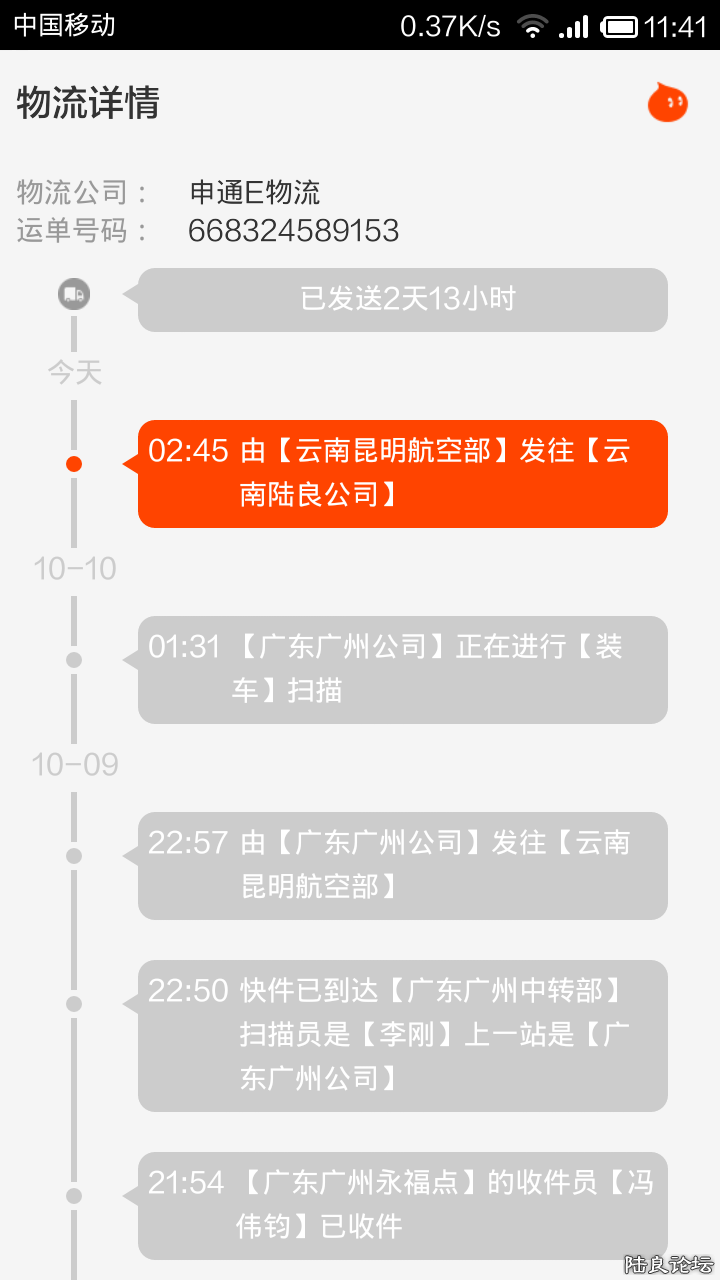Tap the delivery truck icon atop the timeline

(x=74, y=295)
